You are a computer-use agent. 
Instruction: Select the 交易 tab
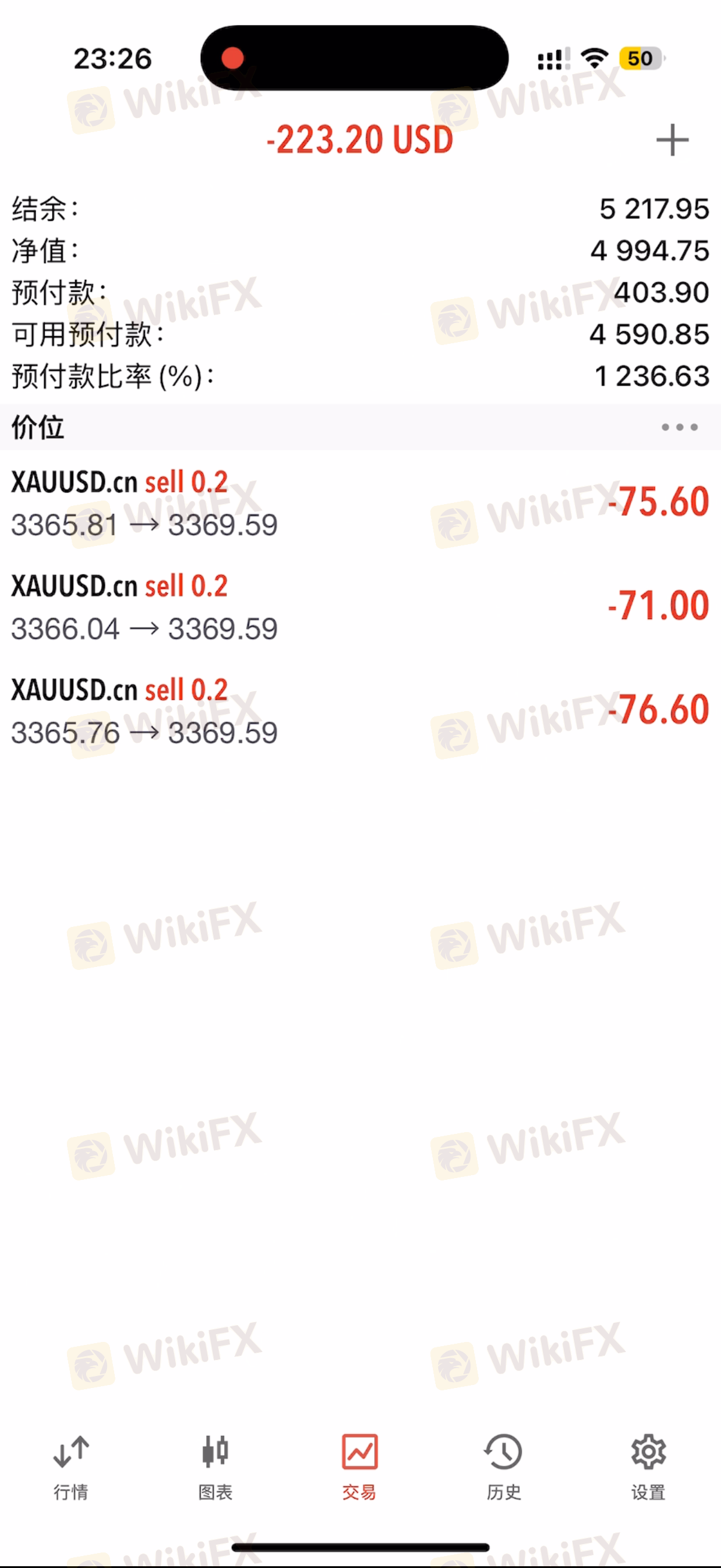[x=359, y=1466]
